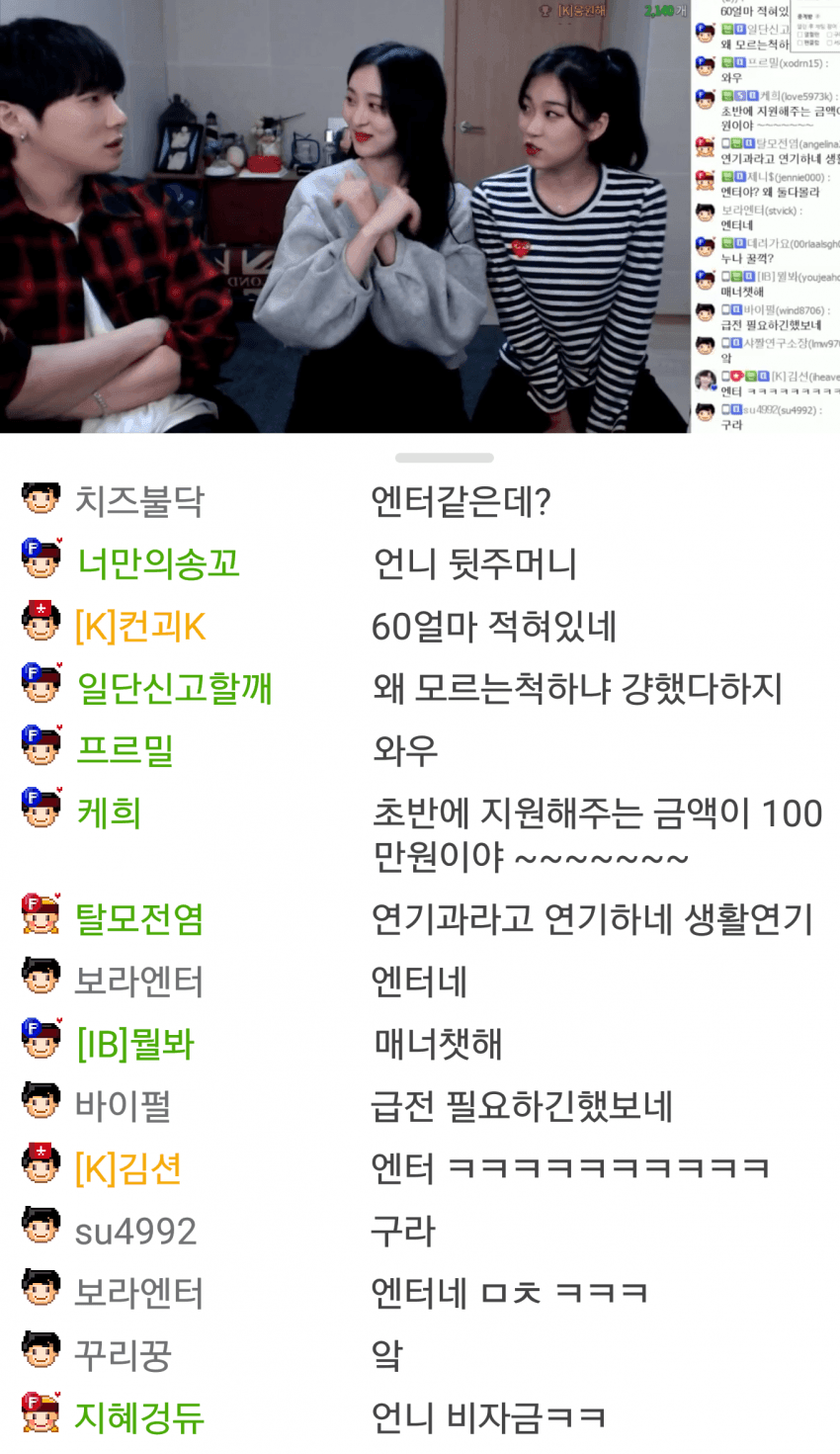The width and height of the screenshot is (840, 1454).
Task: Select the [K]컨괴K chat message
Action: point(493,627)
